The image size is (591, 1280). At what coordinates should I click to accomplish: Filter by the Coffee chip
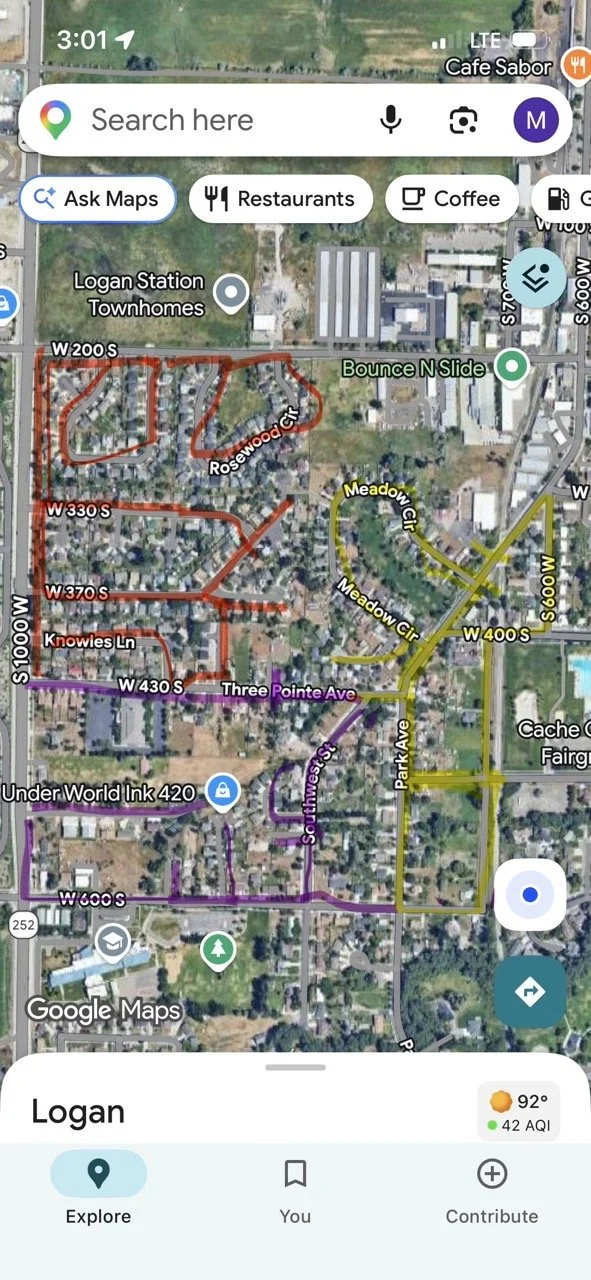pyautogui.click(x=451, y=199)
